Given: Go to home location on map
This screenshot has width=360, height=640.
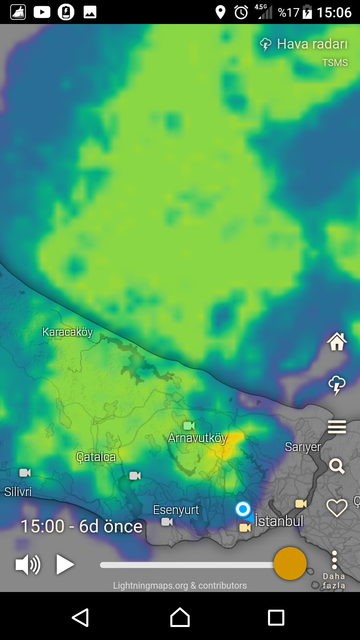Looking at the screenshot, I should [337, 342].
